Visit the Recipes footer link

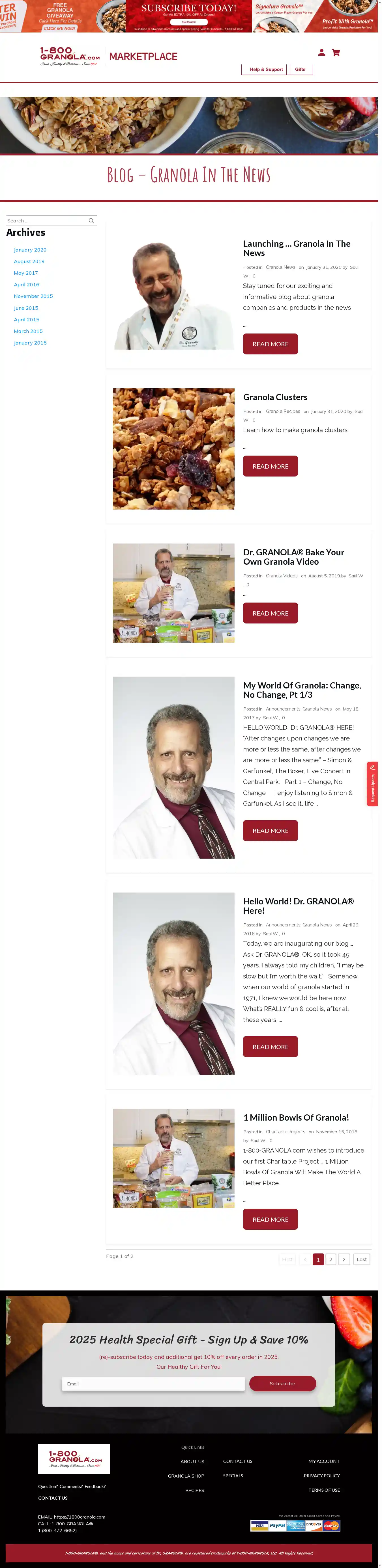194,1490
